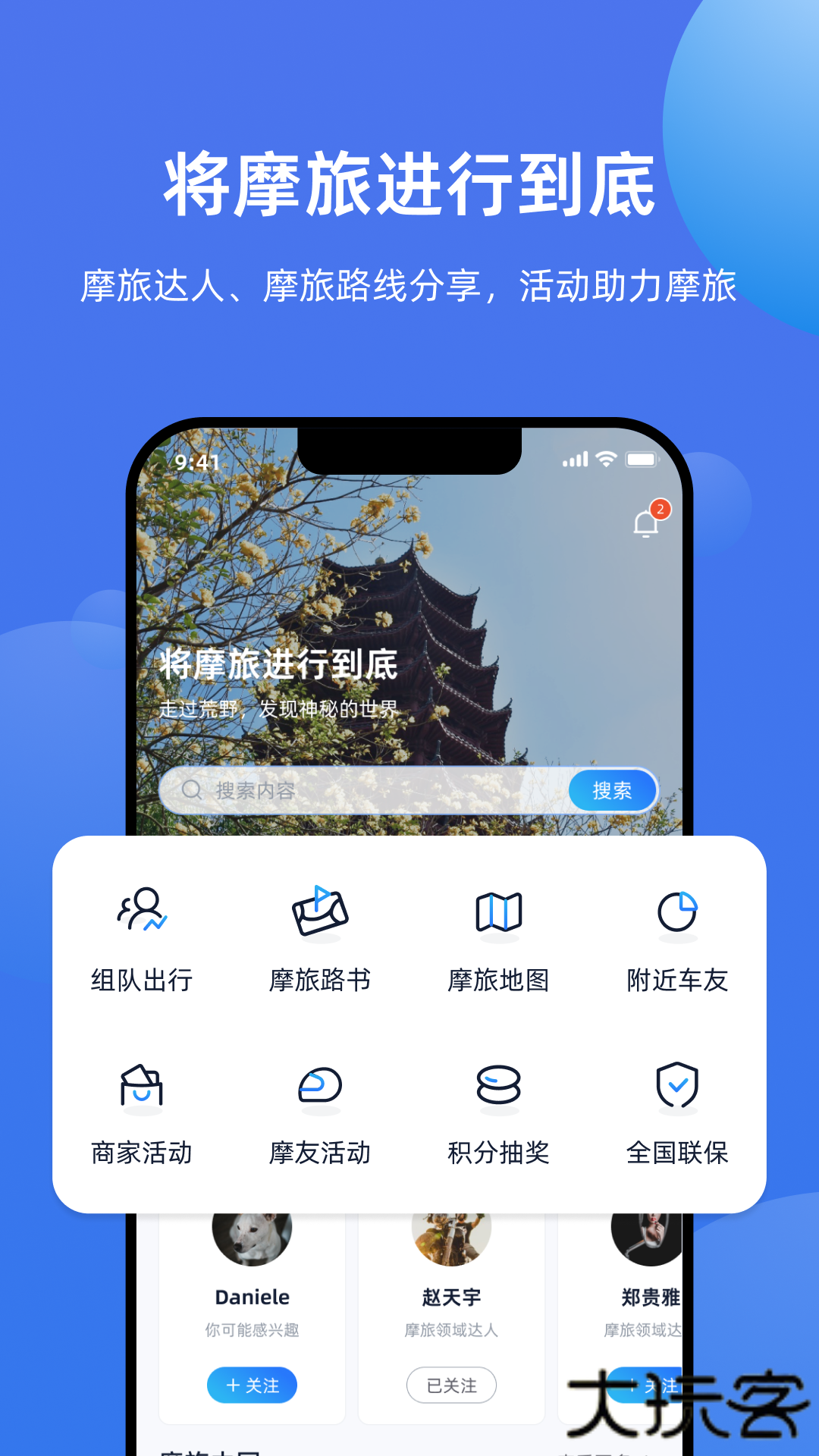Open the notification bell with badge 2

(x=645, y=523)
